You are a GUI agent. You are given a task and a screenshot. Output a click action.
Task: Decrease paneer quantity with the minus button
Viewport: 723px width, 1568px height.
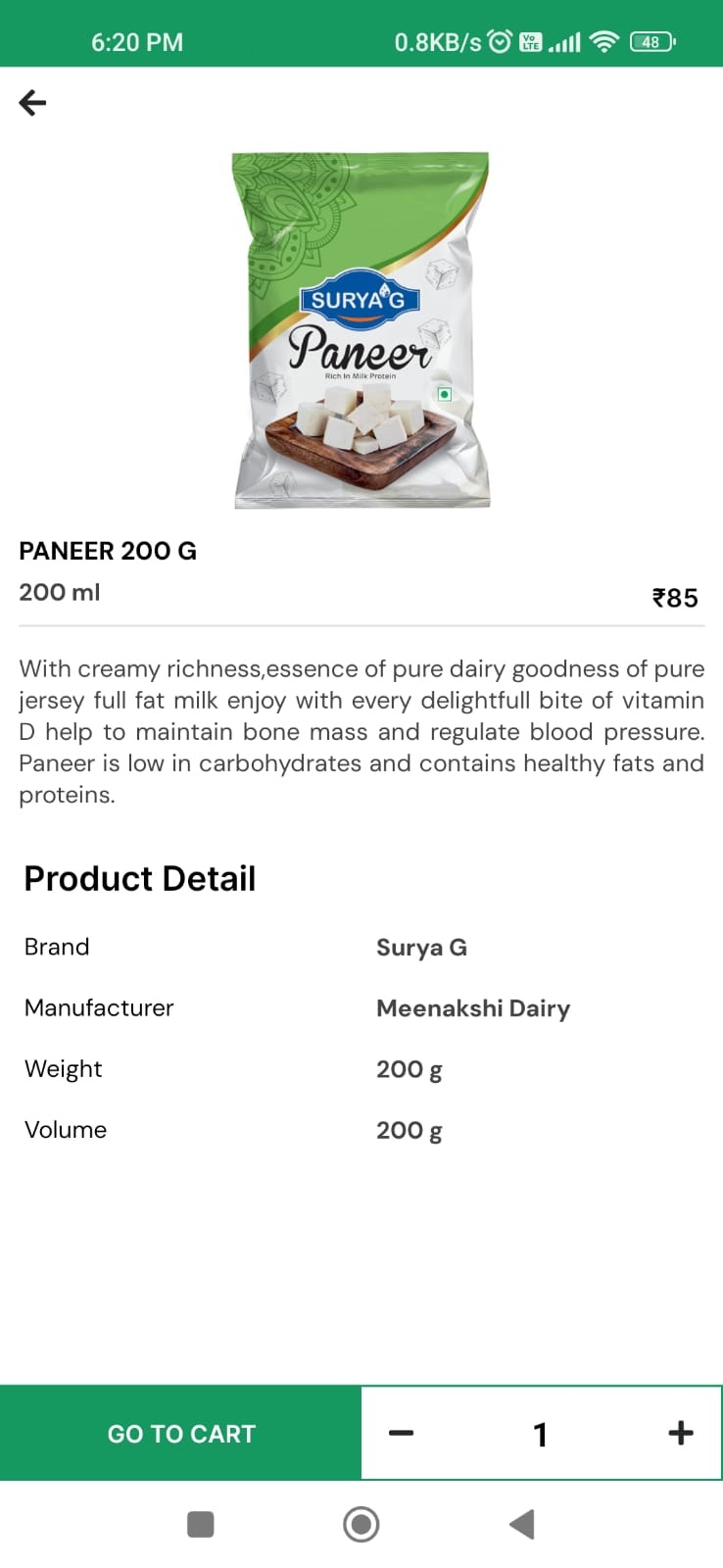coord(401,1434)
